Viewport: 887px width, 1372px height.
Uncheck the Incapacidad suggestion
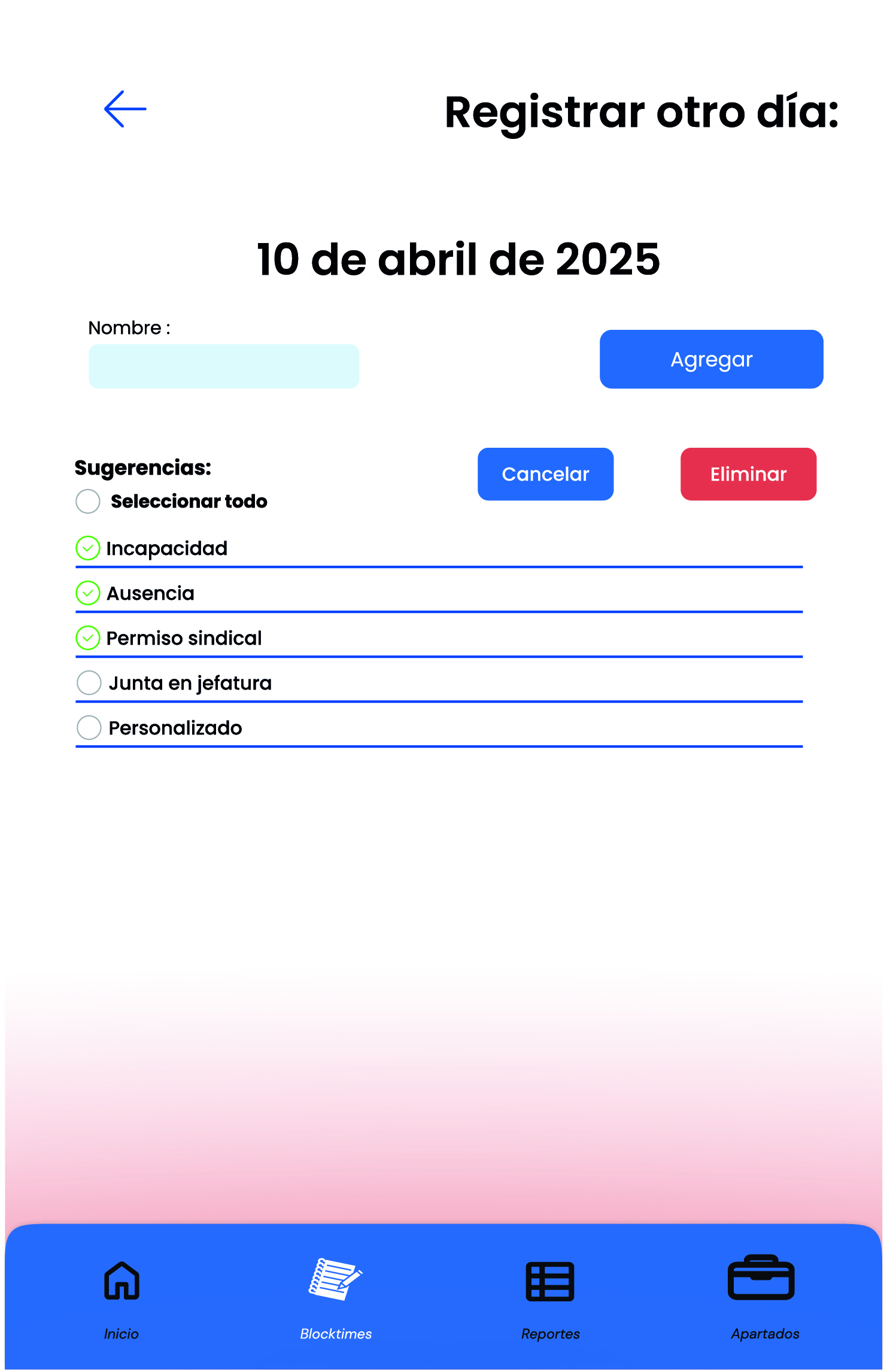88,548
